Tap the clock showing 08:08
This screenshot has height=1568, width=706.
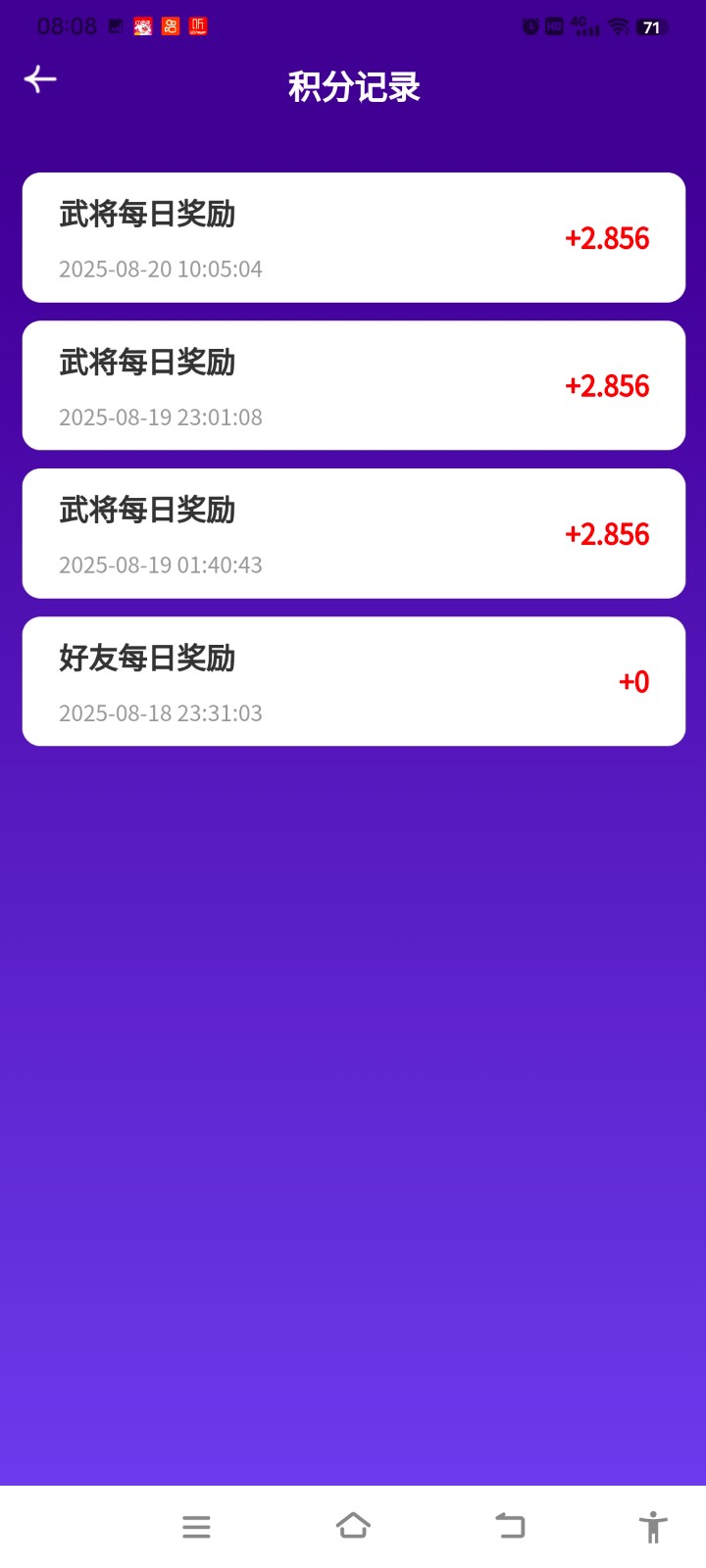click(67, 26)
